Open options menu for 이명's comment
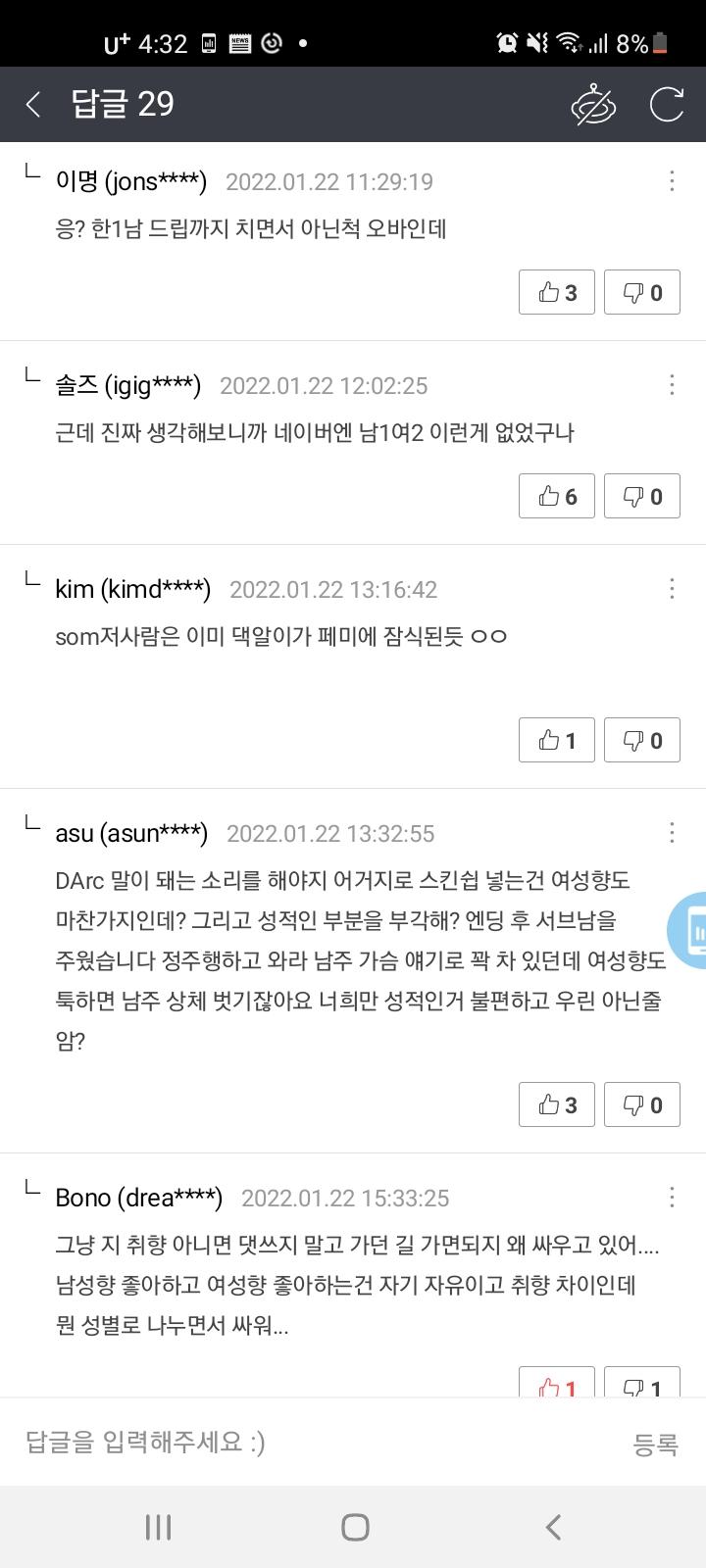Image resolution: width=706 pixels, height=1568 pixels. [672, 180]
